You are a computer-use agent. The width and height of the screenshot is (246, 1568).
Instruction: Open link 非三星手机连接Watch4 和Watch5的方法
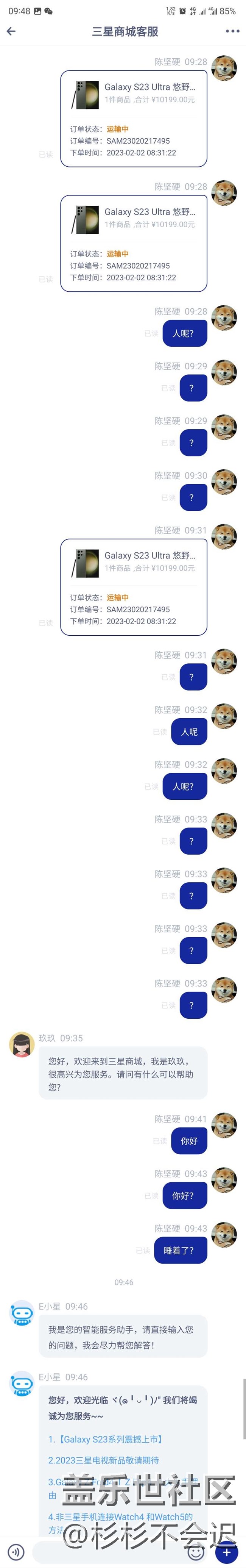pyautogui.click(x=120, y=1517)
